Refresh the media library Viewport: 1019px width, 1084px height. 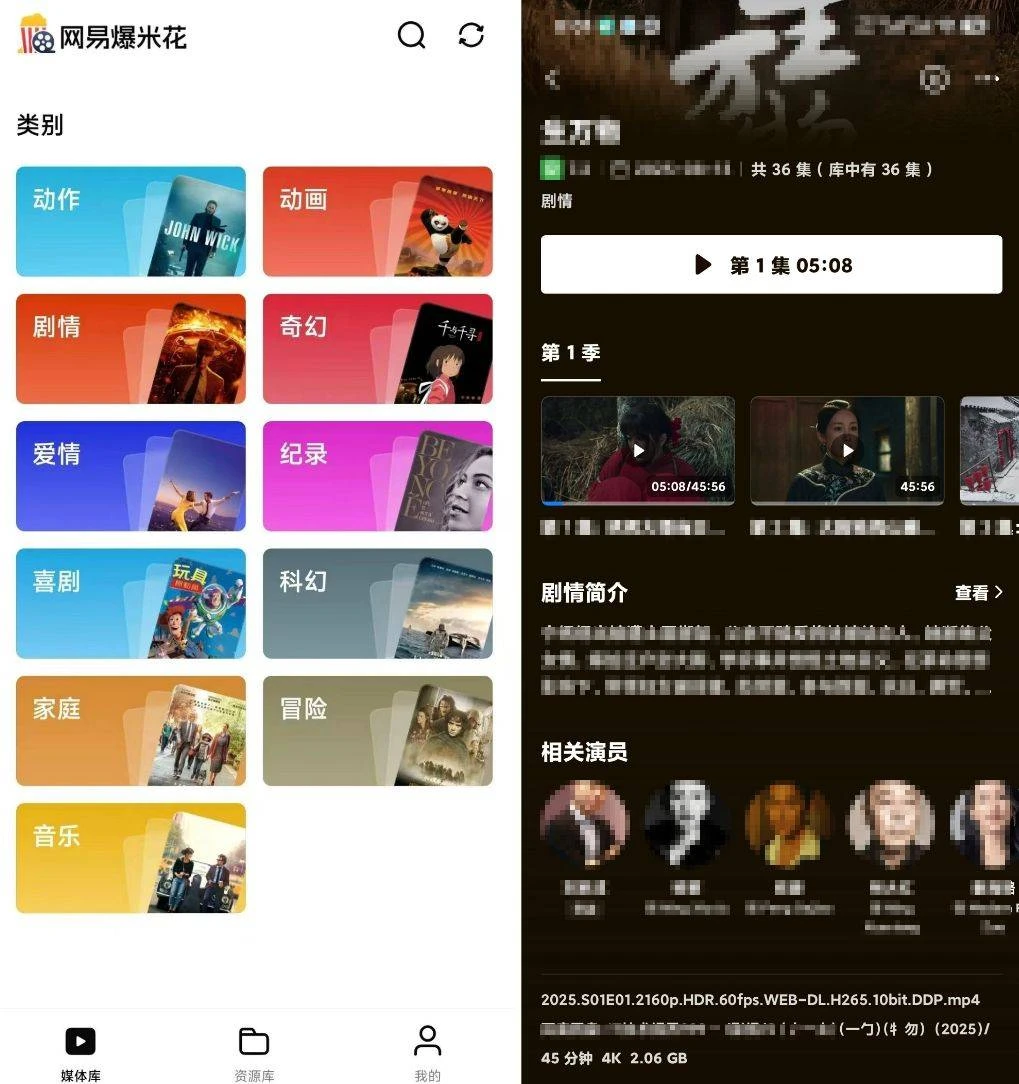(470, 35)
